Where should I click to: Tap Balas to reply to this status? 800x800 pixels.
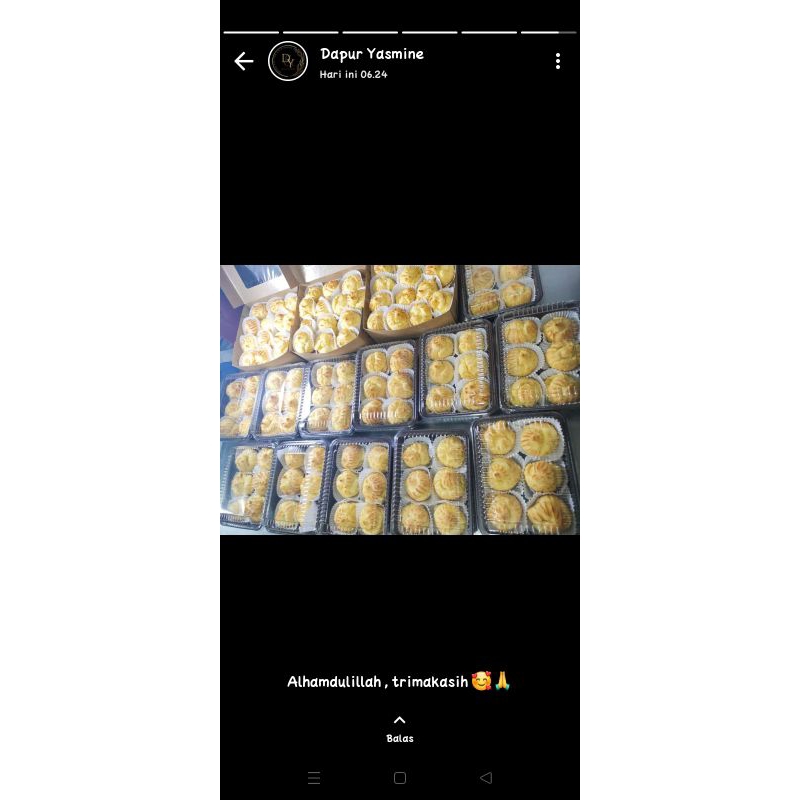tap(399, 730)
